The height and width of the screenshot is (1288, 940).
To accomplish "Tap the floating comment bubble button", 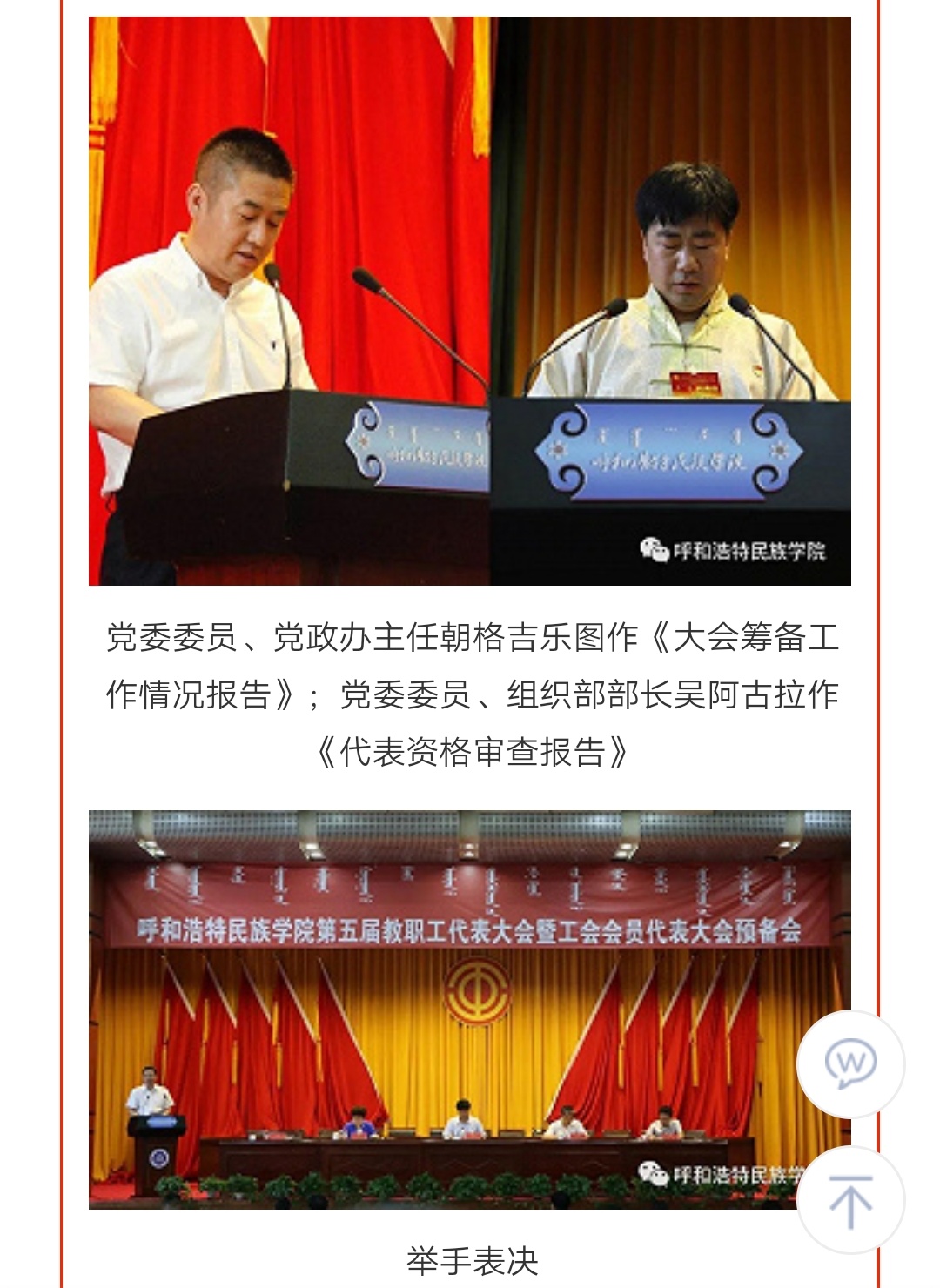I will [x=850, y=1063].
